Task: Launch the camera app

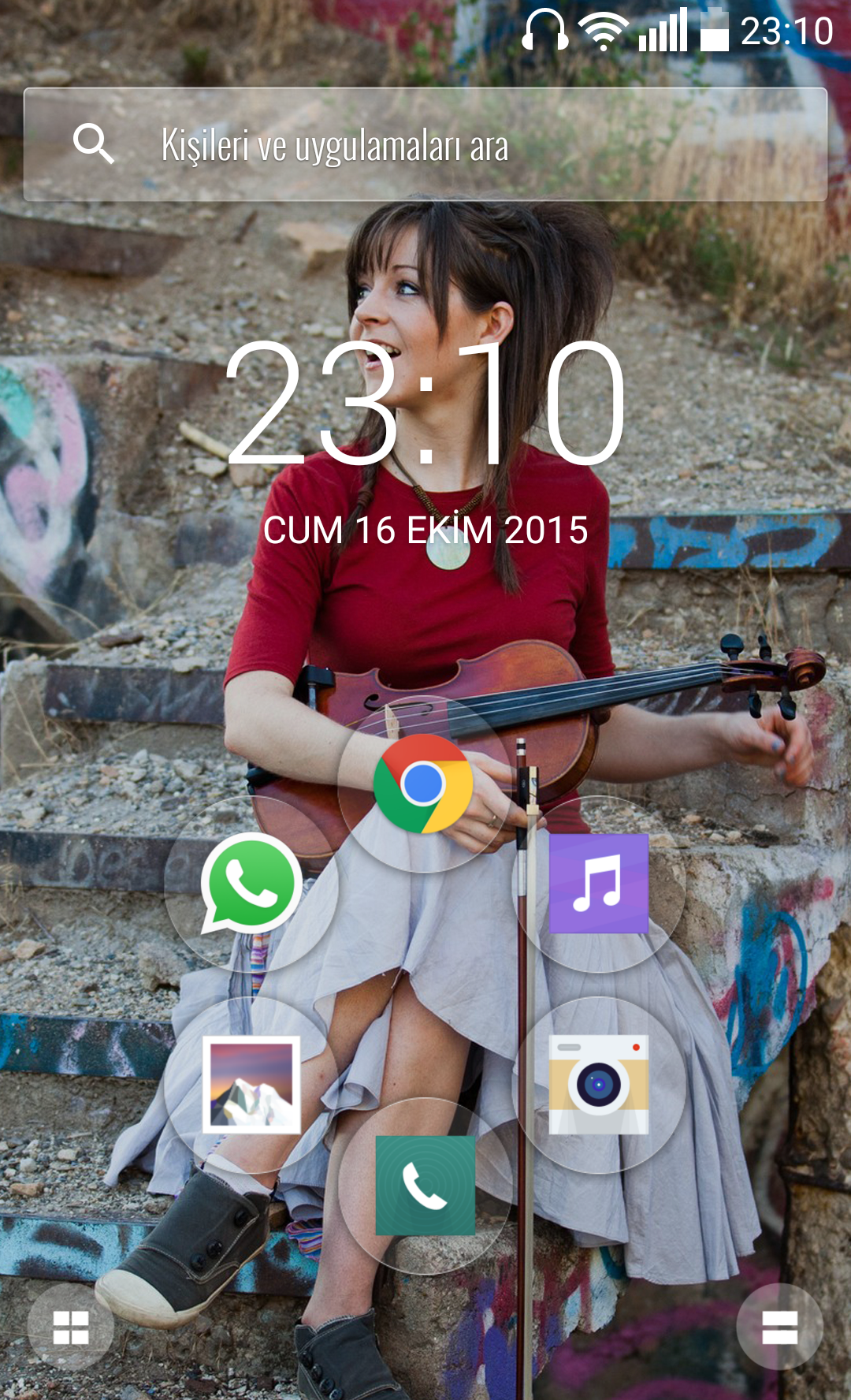Action: click(599, 1085)
